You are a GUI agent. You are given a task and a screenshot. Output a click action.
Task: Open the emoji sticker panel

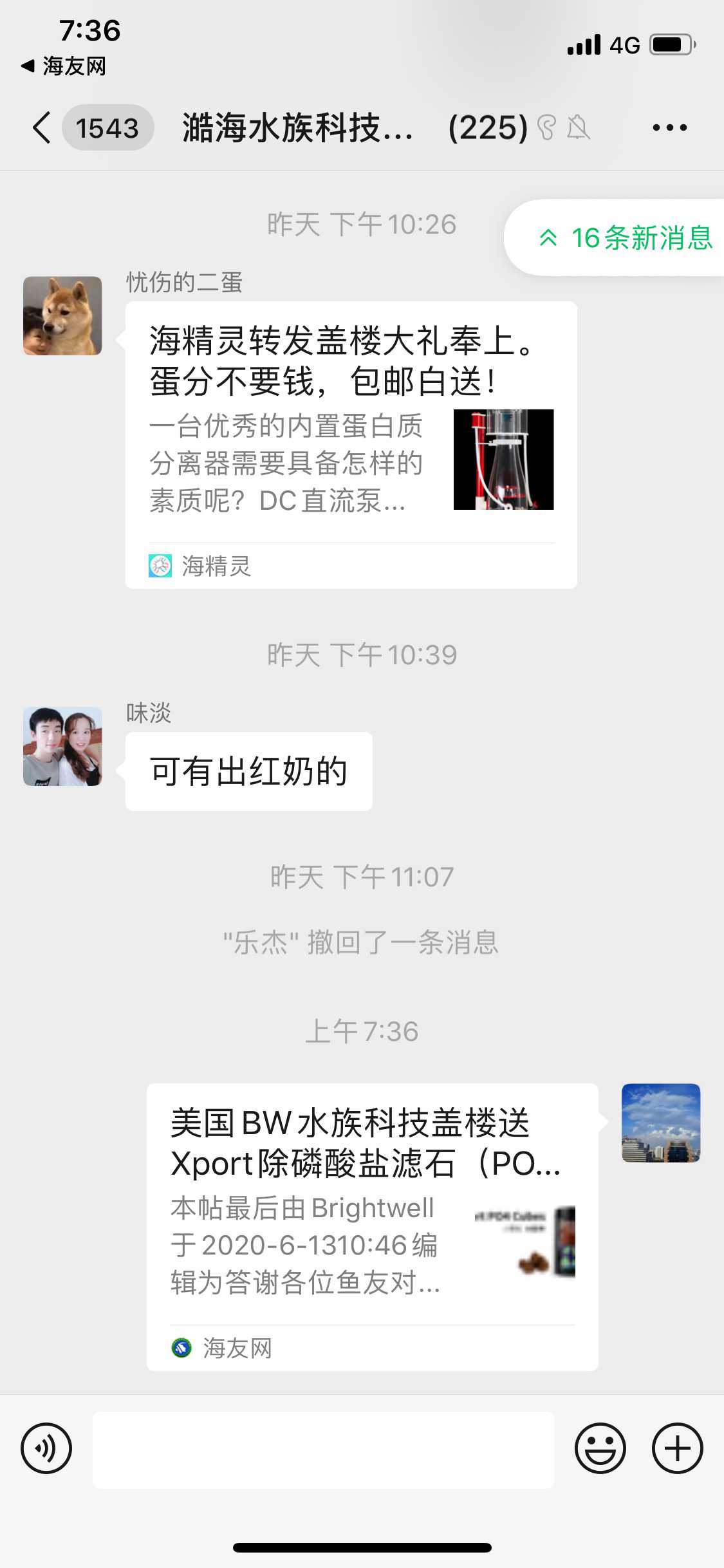(600, 1448)
